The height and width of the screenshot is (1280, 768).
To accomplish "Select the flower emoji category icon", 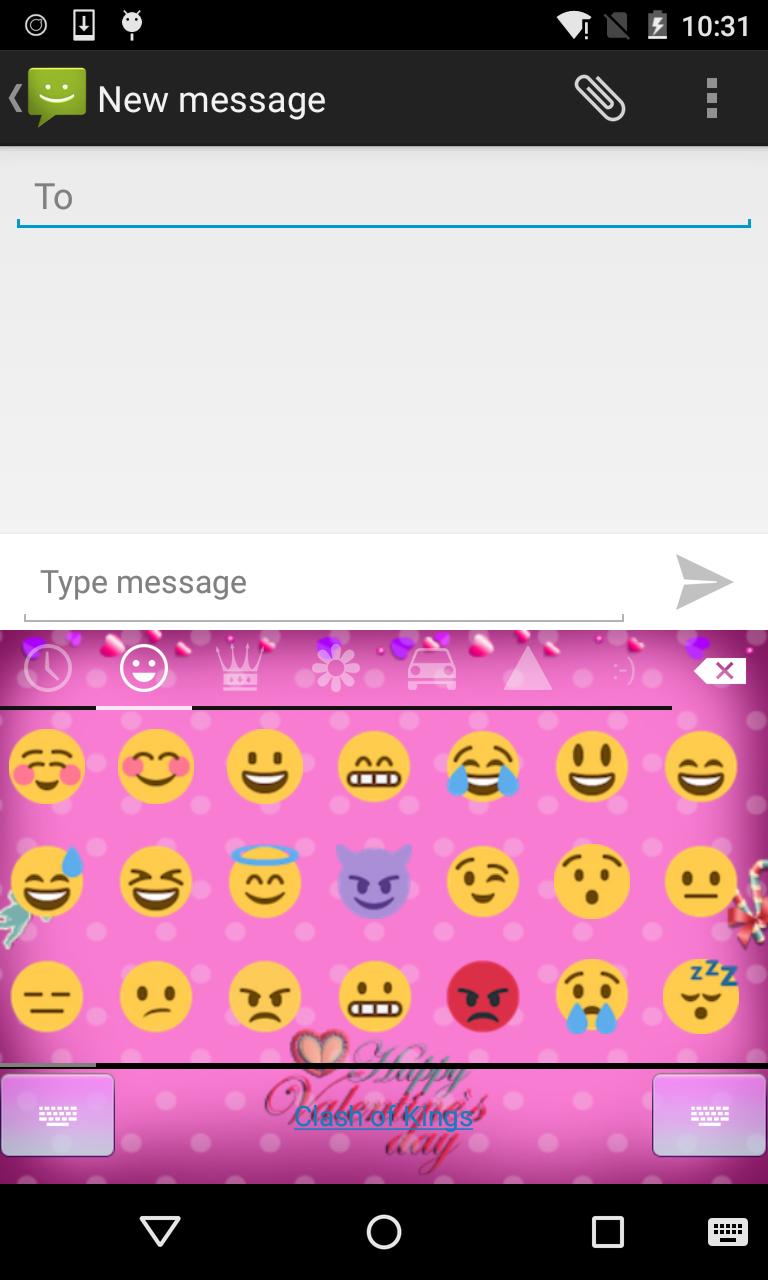I will click(x=335, y=668).
